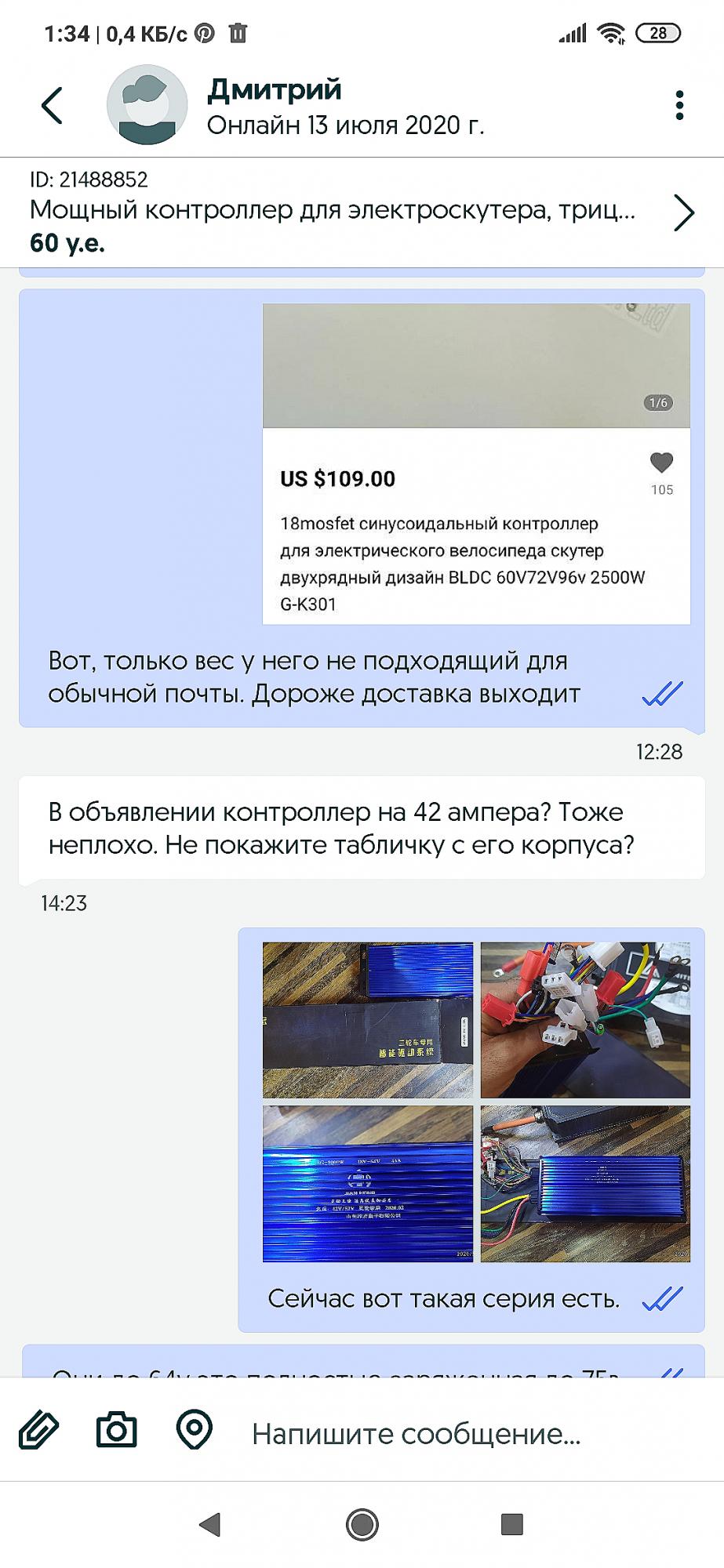Screen dimensions: 724x1568
Task: View close-up photo of controller label
Action: pyautogui.click(x=368, y=1184)
